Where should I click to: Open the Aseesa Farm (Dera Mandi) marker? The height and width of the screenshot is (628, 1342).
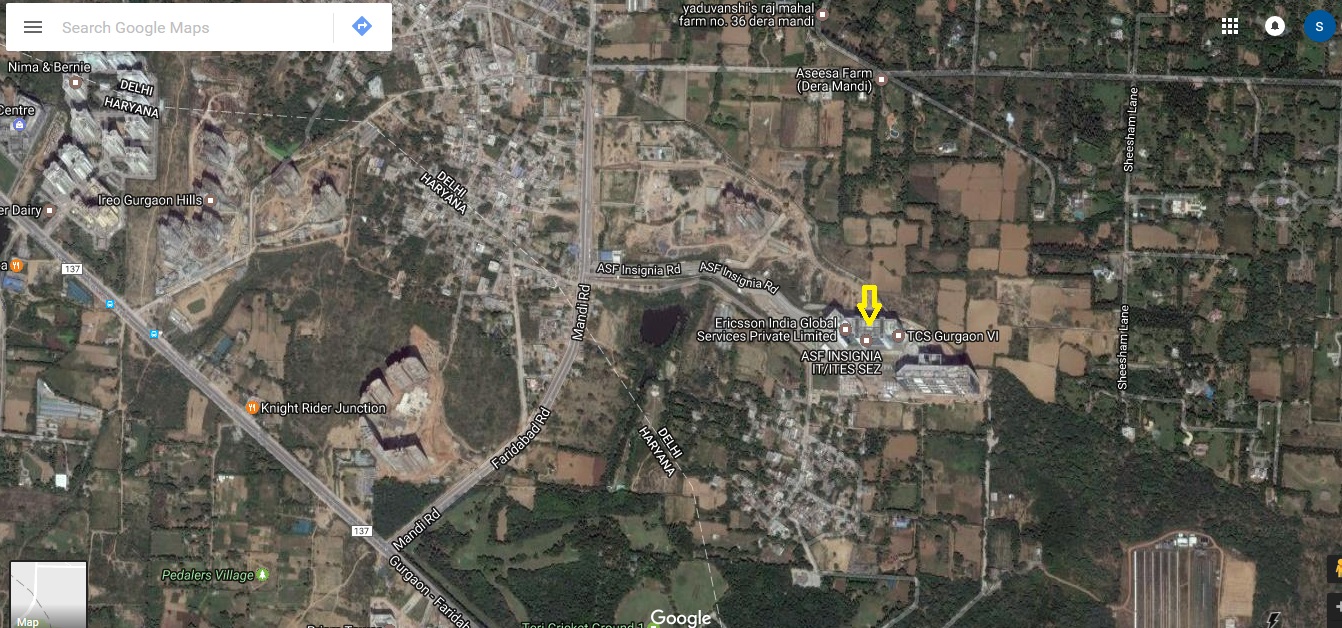882,75
